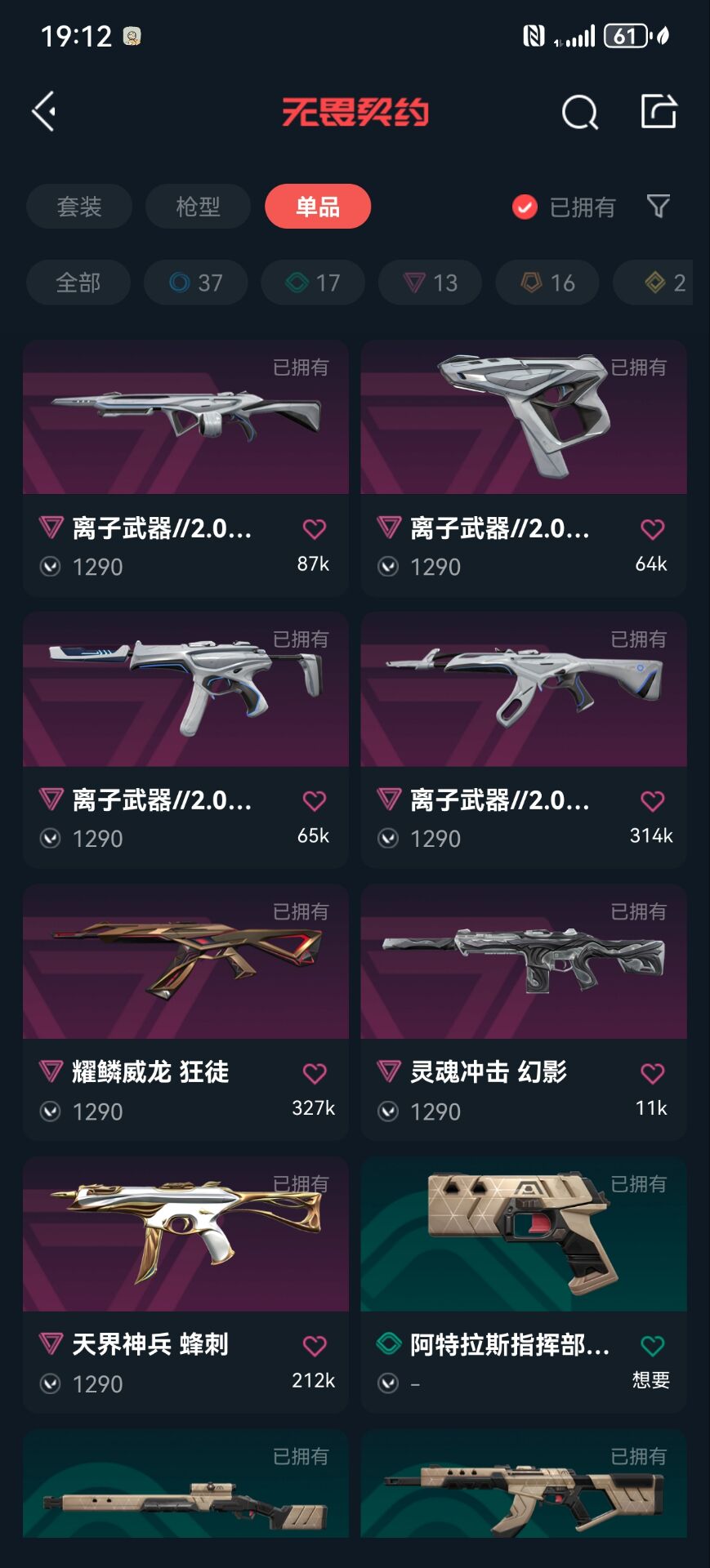Switch to the 枪型 tab
Image resolution: width=710 pixels, height=1568 pixels.
(x=198, y=207)
